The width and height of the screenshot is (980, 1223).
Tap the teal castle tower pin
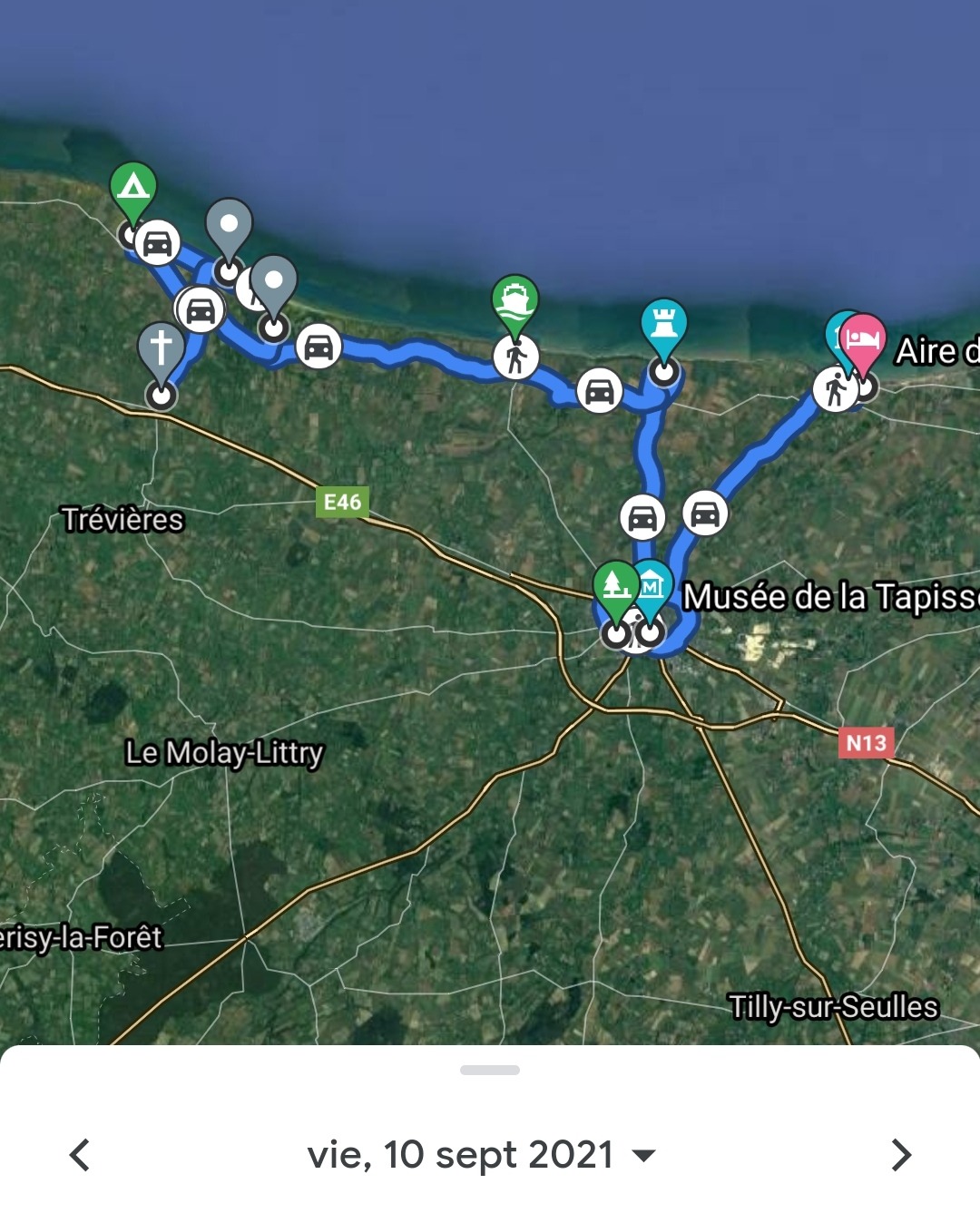point(664,323)
